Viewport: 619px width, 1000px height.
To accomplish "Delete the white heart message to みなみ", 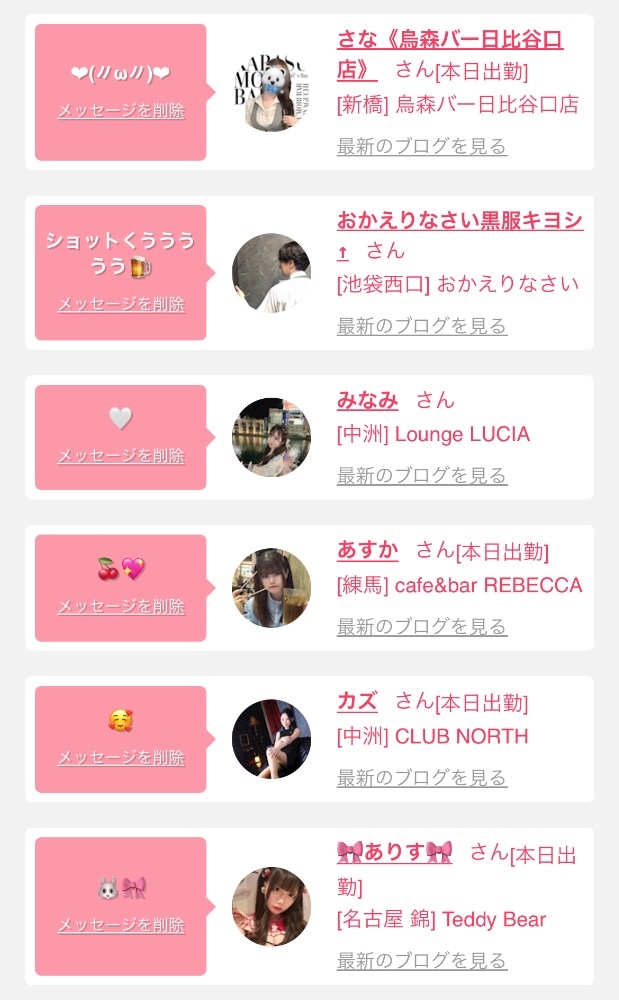I will [121, 455].
